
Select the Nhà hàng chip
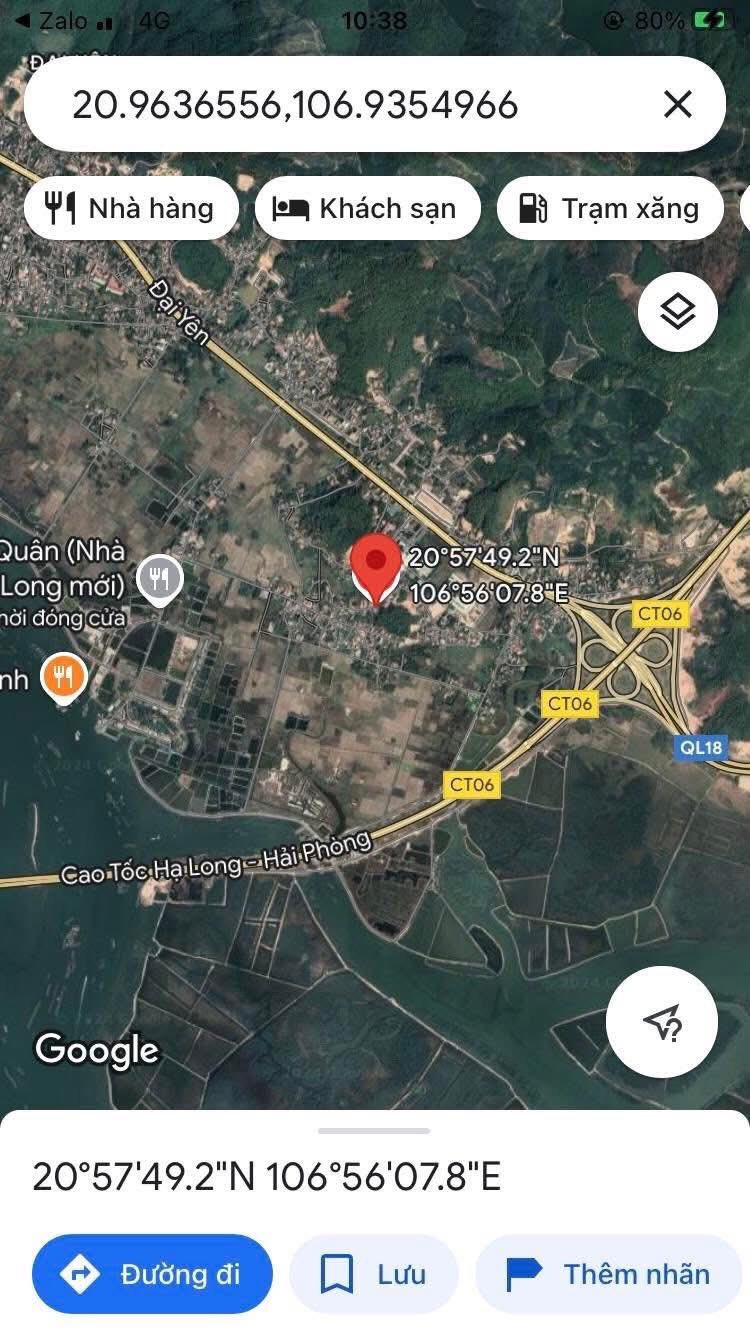pos(131,208)
